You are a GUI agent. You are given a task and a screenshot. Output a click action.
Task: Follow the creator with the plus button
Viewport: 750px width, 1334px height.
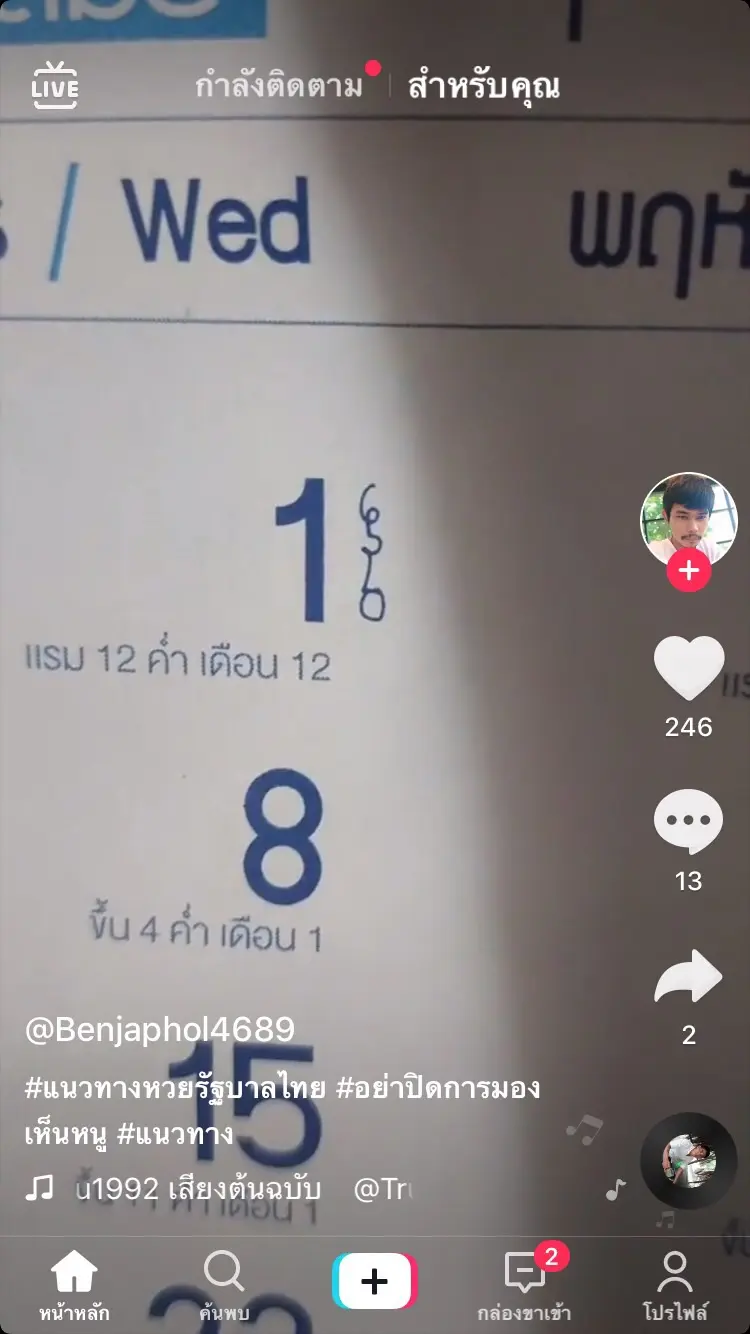click(x=688, y=572)
